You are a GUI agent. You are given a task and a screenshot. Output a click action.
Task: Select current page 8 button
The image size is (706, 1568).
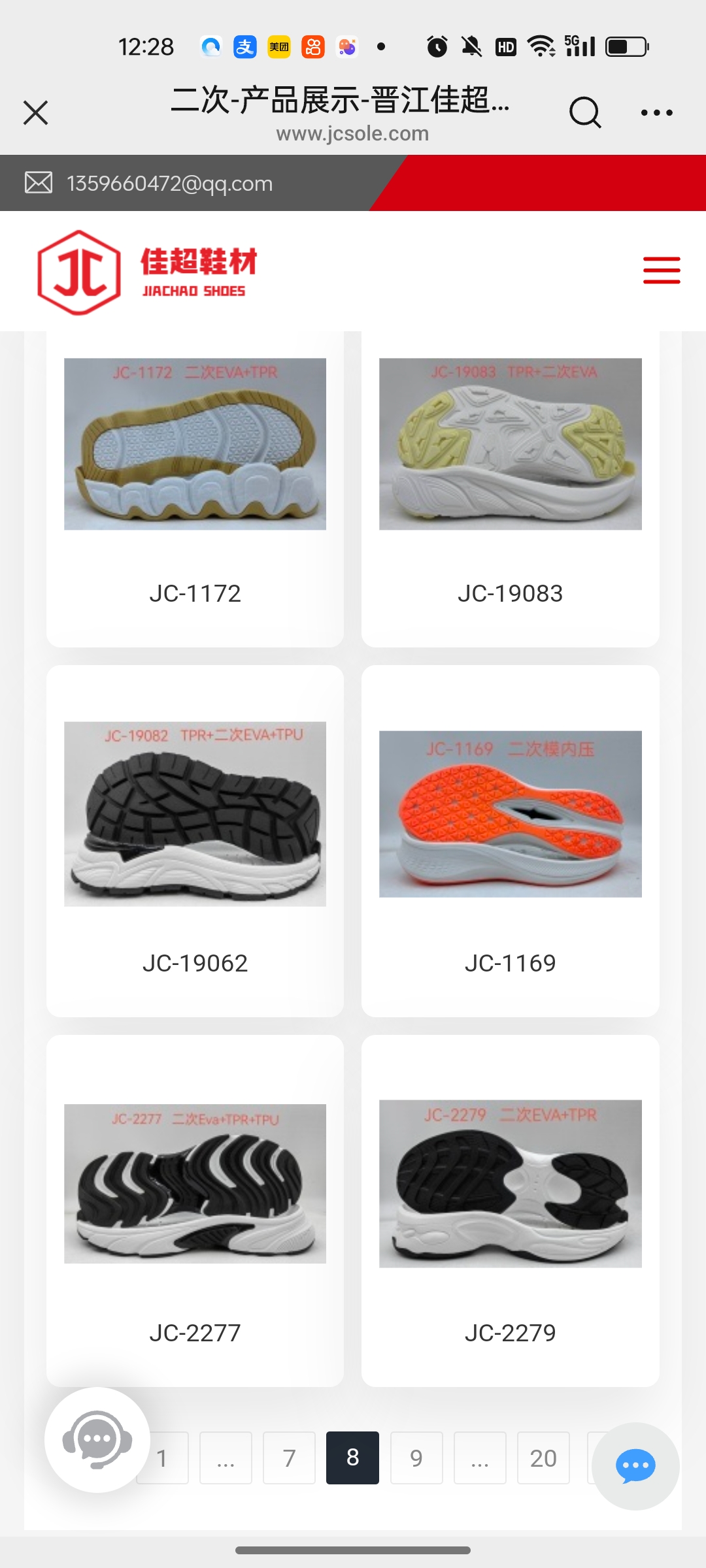click(352, 1458)
